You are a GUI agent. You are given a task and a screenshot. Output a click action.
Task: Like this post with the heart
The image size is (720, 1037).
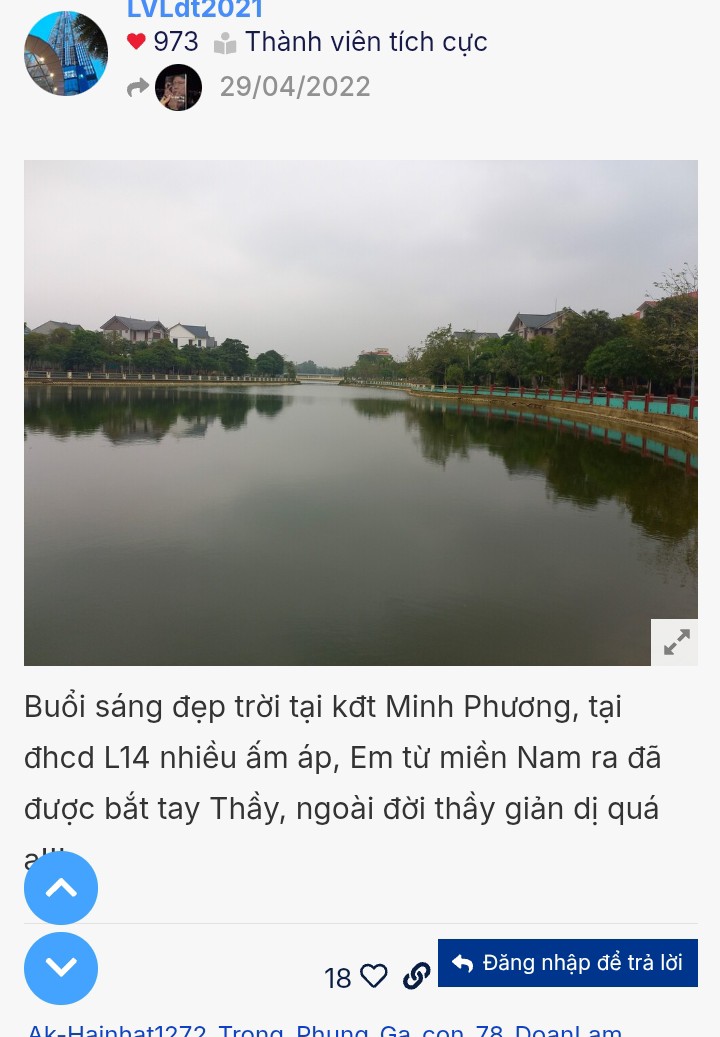click(x=373, y=976)
